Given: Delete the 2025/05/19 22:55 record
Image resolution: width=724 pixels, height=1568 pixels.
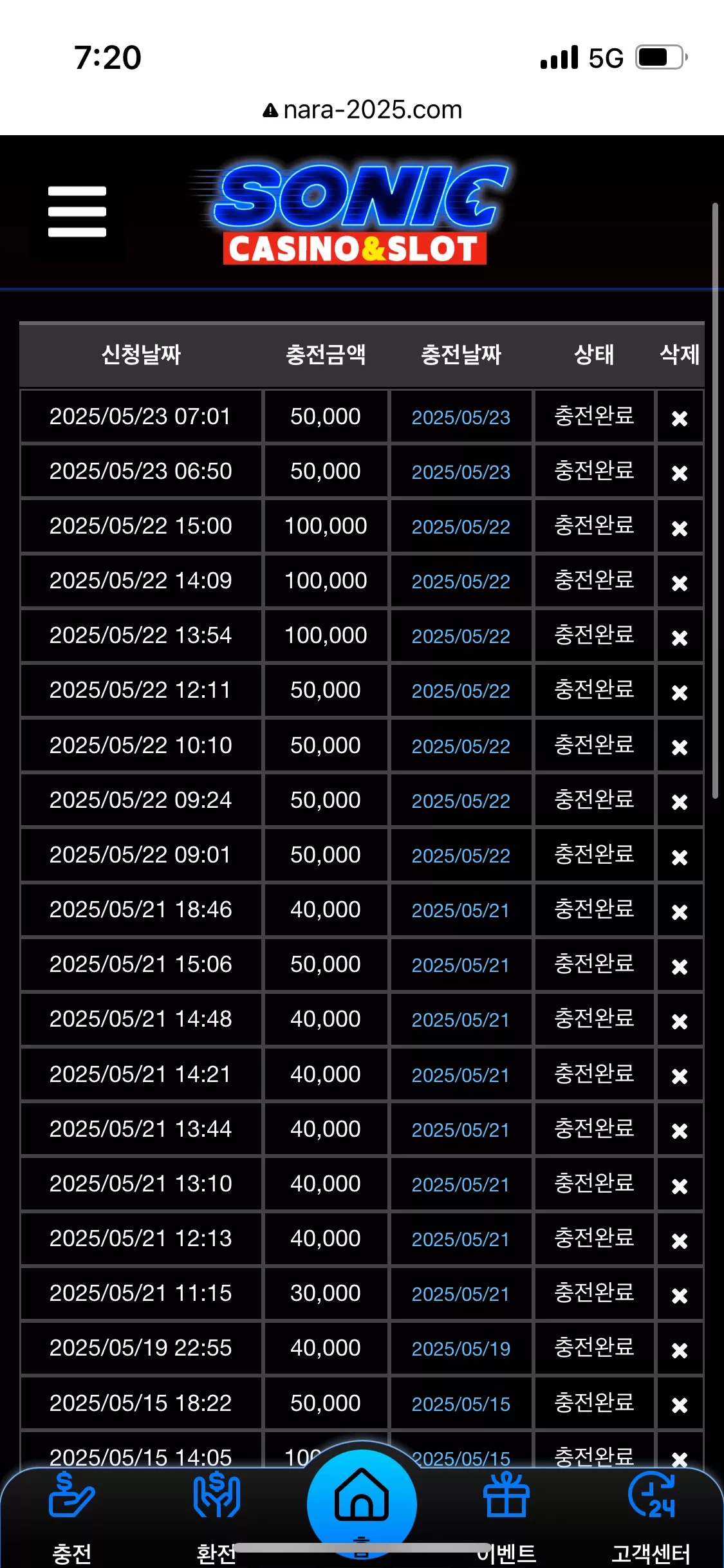Looking at the screenshot, I should 680,1350.
